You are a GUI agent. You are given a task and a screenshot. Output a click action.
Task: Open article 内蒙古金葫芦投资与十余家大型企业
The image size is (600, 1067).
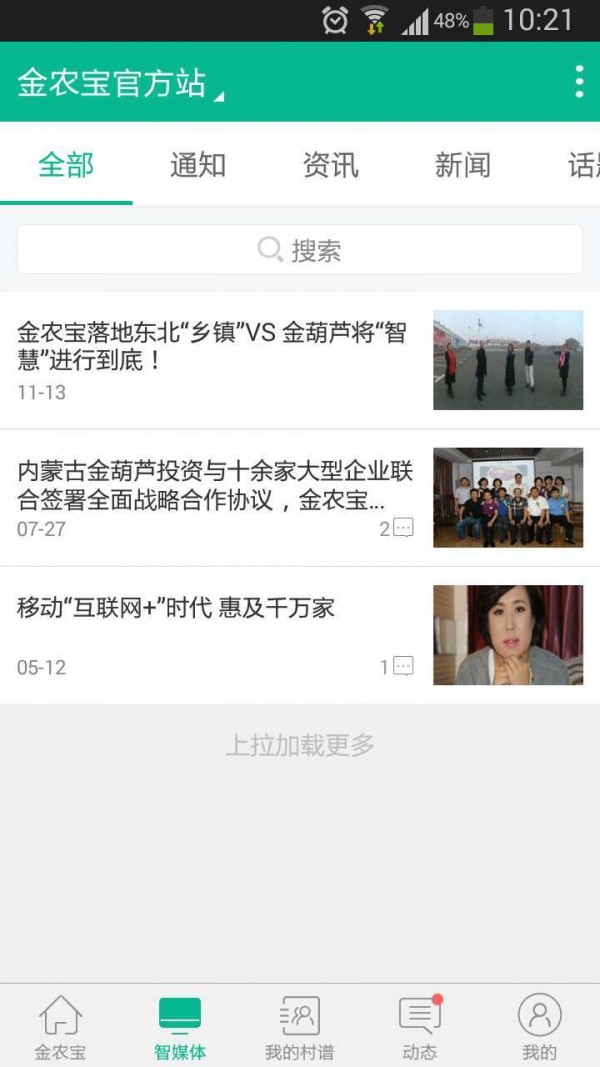[300, 498]
